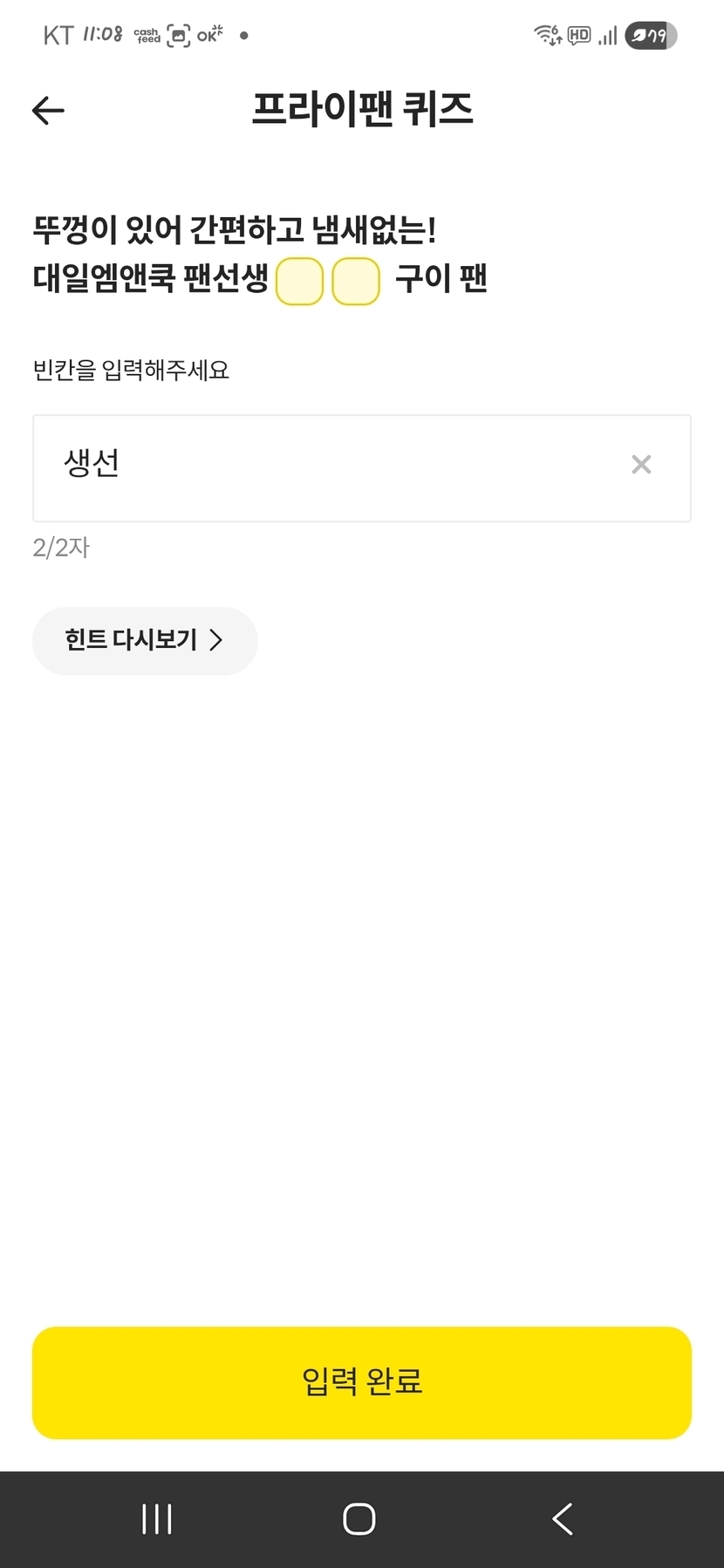
Task: Tap the system back button
Action: [x=563, y=1518]
